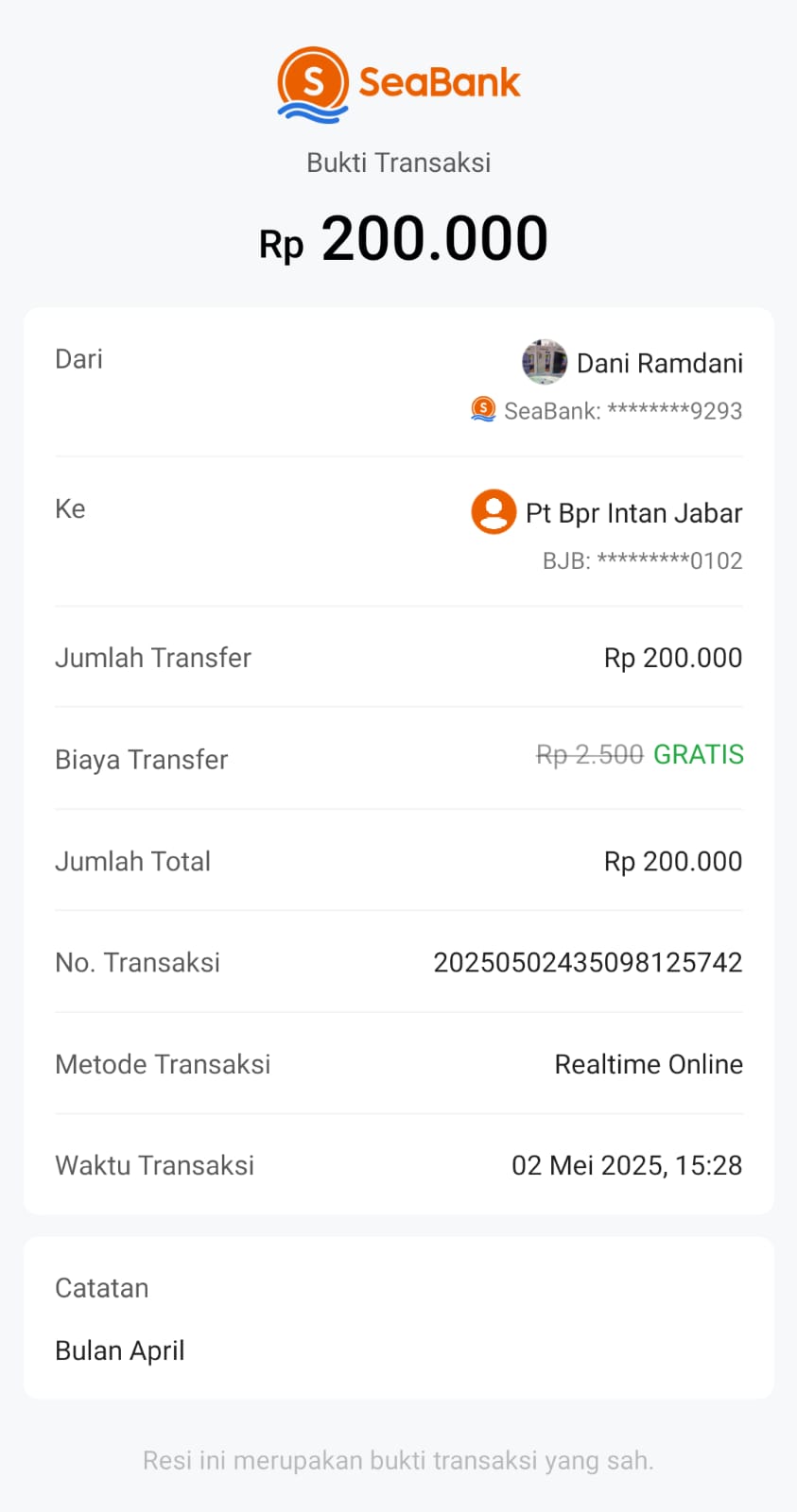Expand the Dari sender section
The height and width of the screenshot is (1512, 797).
78,358
